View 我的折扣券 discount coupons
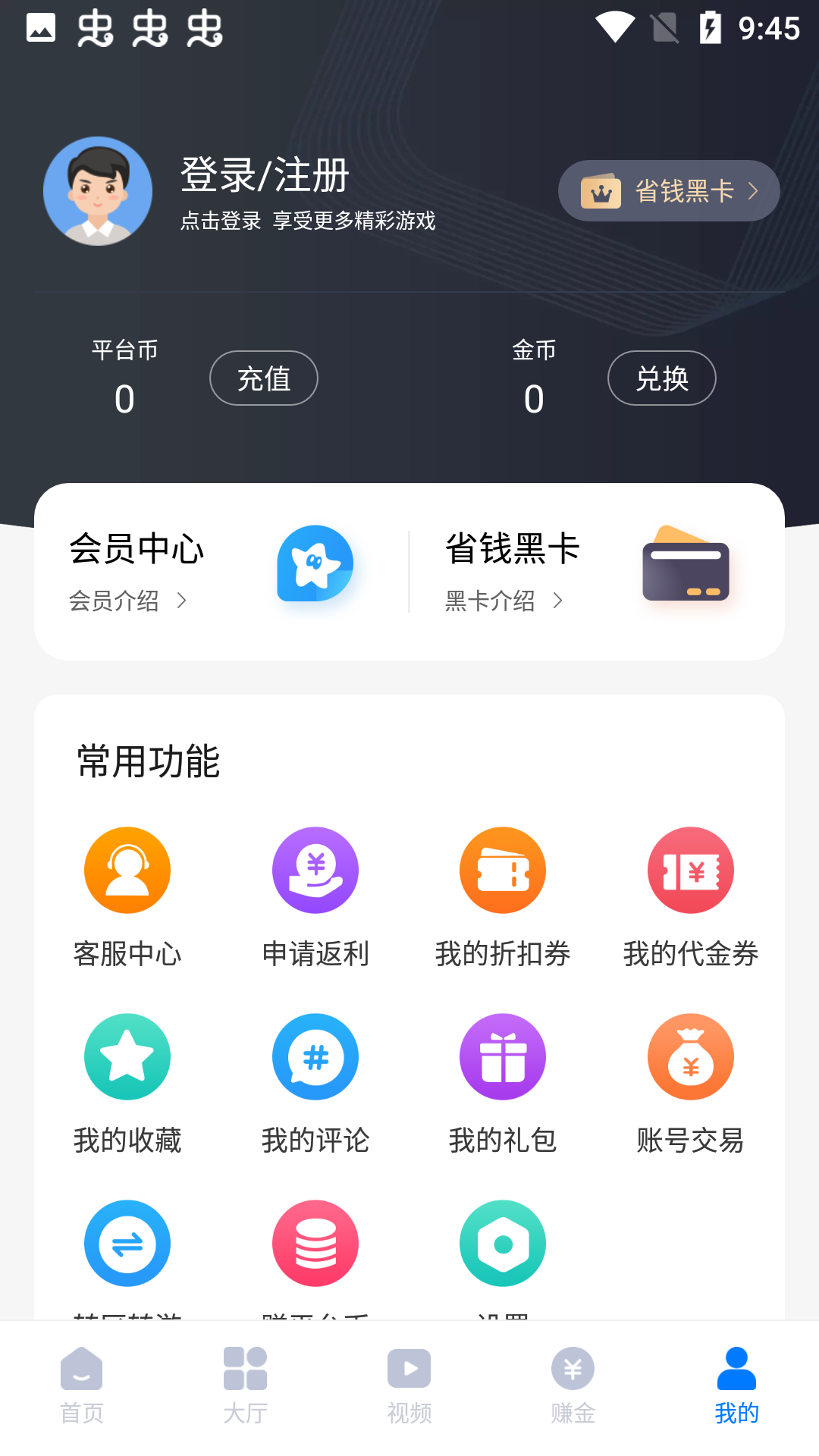Image resolution: width=819 pixels, height=1456 pixels. click(x=503, y=896)
